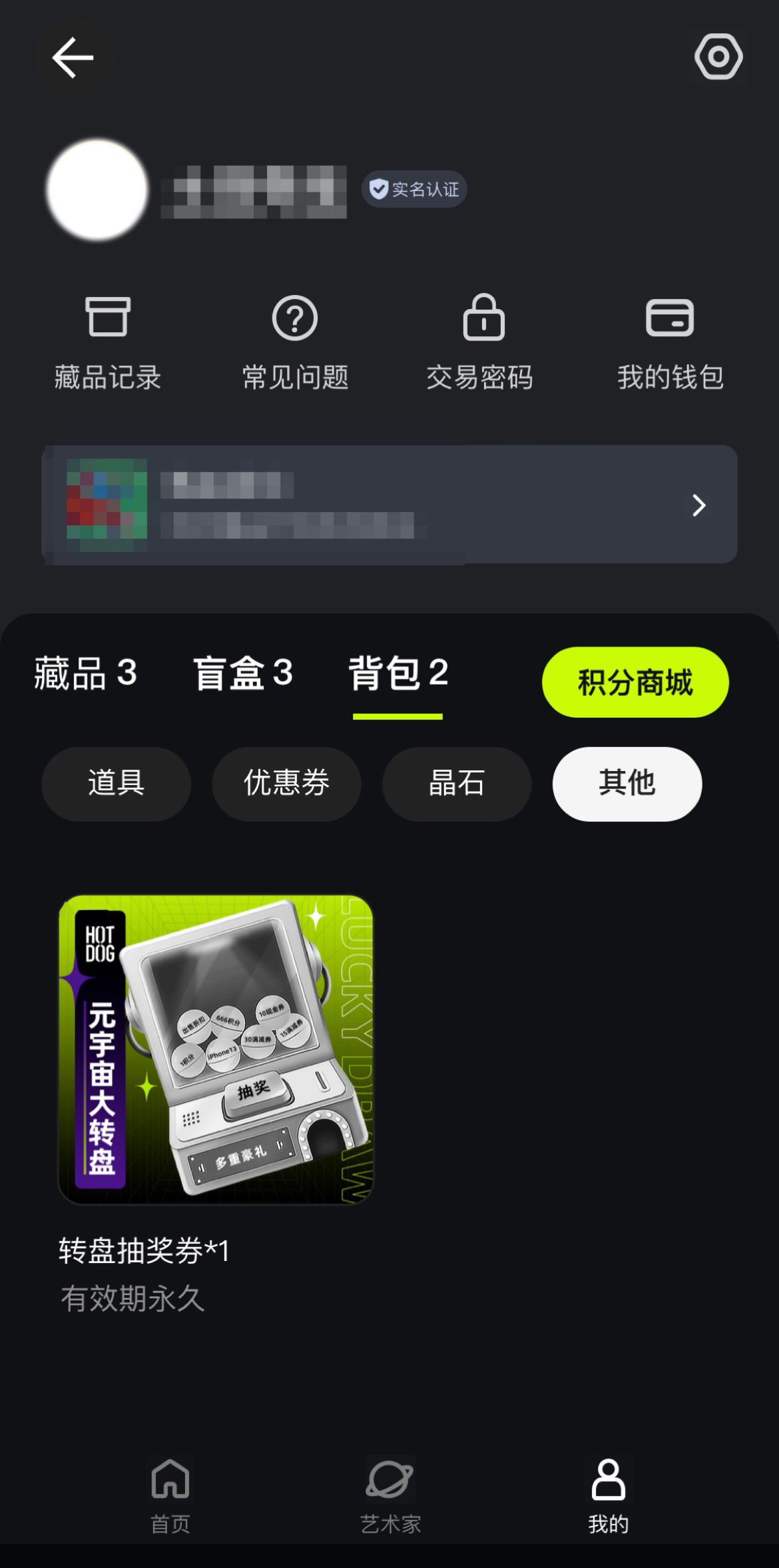
Task: Filter backpack by 优惠券
Action: click(286, 783)
